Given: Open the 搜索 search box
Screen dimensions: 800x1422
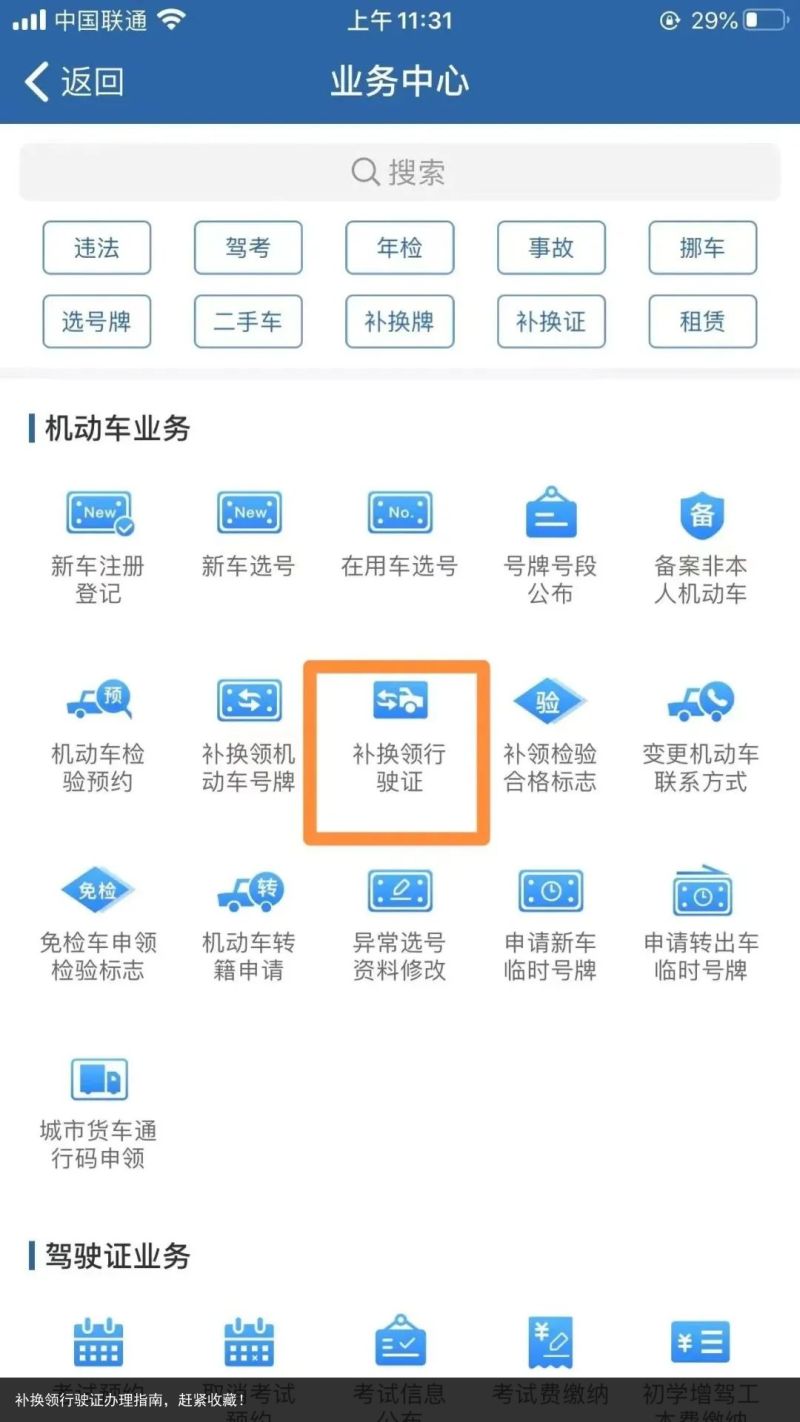Looking at the screenshot, I should (x=400, y=172).
